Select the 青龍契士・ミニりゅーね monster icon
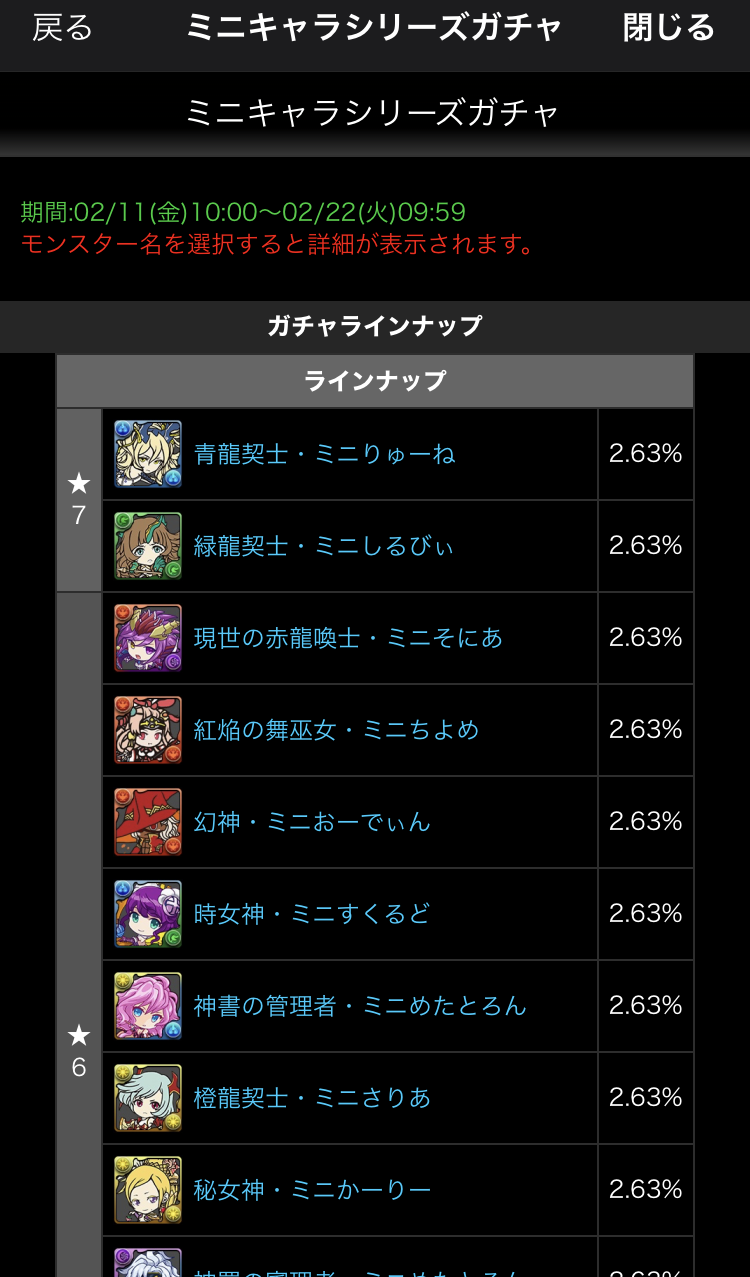This screenshot has height=1277, width=750. point(147,454)
